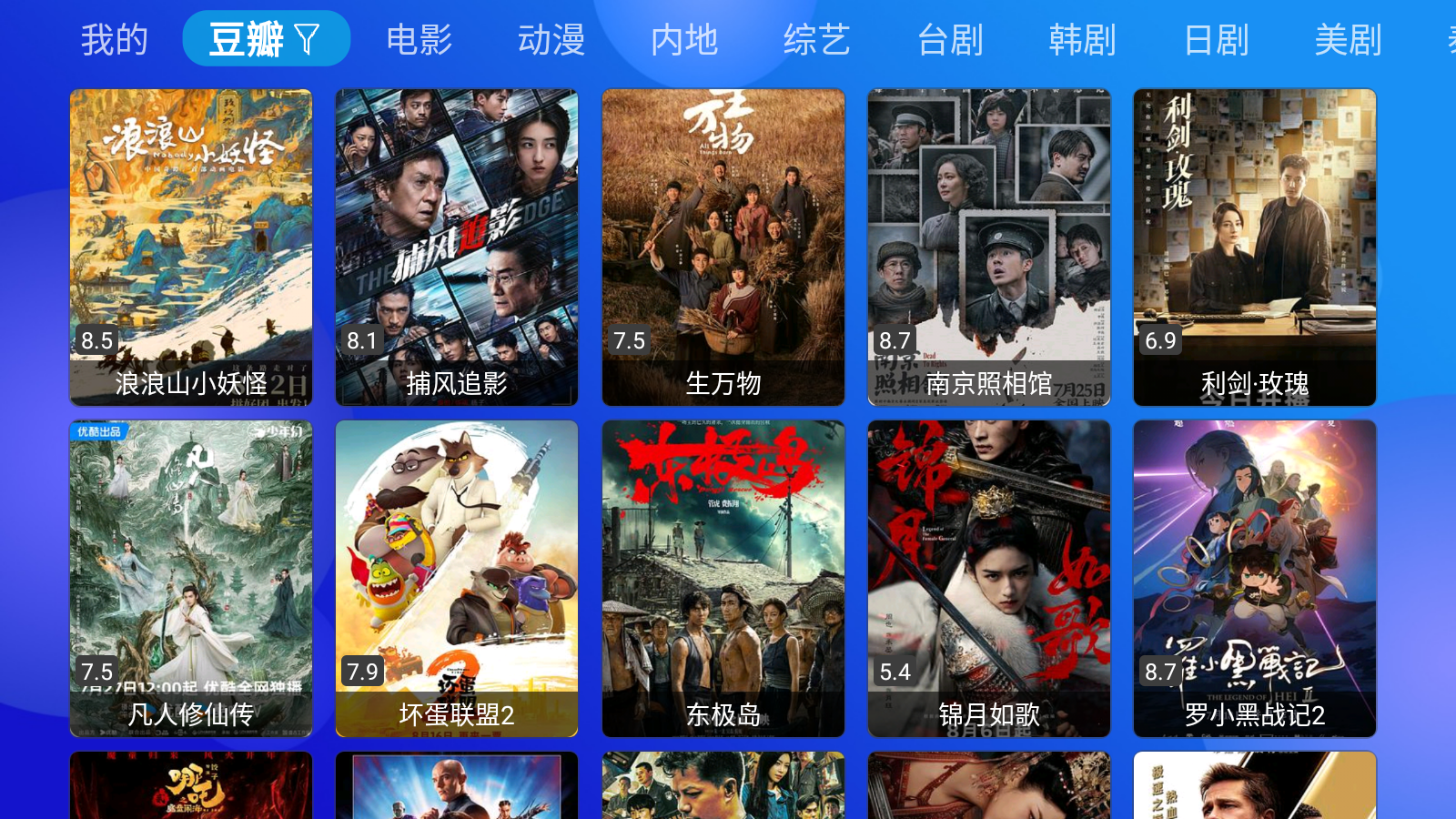The height and width of the screenshot is (819, 1456).
Task: Switch to the 综艺 tab
Action: (817, 40)
